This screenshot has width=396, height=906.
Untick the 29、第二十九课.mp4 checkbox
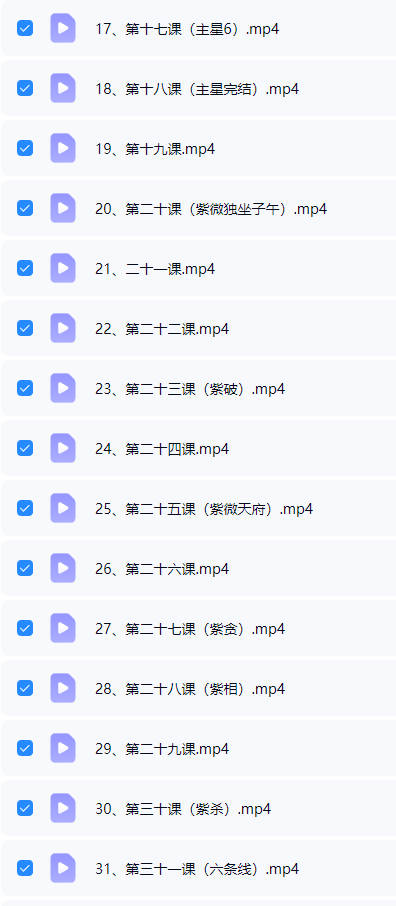[25, 748]
